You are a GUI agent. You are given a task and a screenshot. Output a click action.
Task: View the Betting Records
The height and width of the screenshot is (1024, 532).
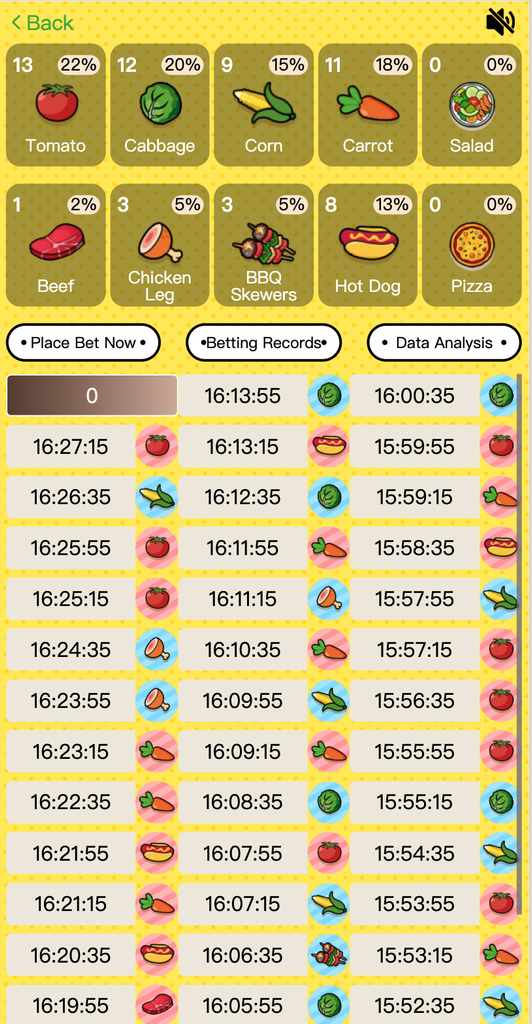(264, 342)
